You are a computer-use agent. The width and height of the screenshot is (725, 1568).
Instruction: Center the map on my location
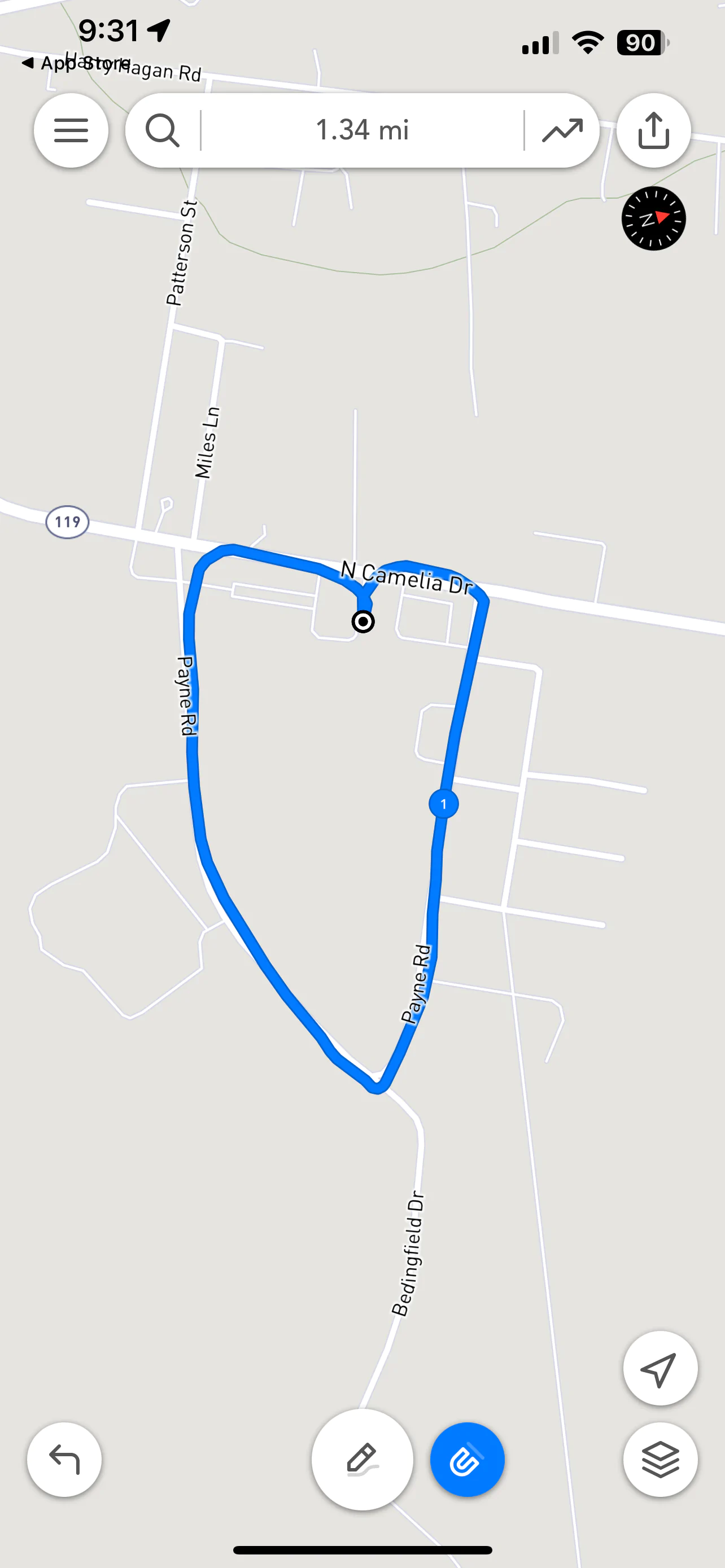click(660, 1368)
